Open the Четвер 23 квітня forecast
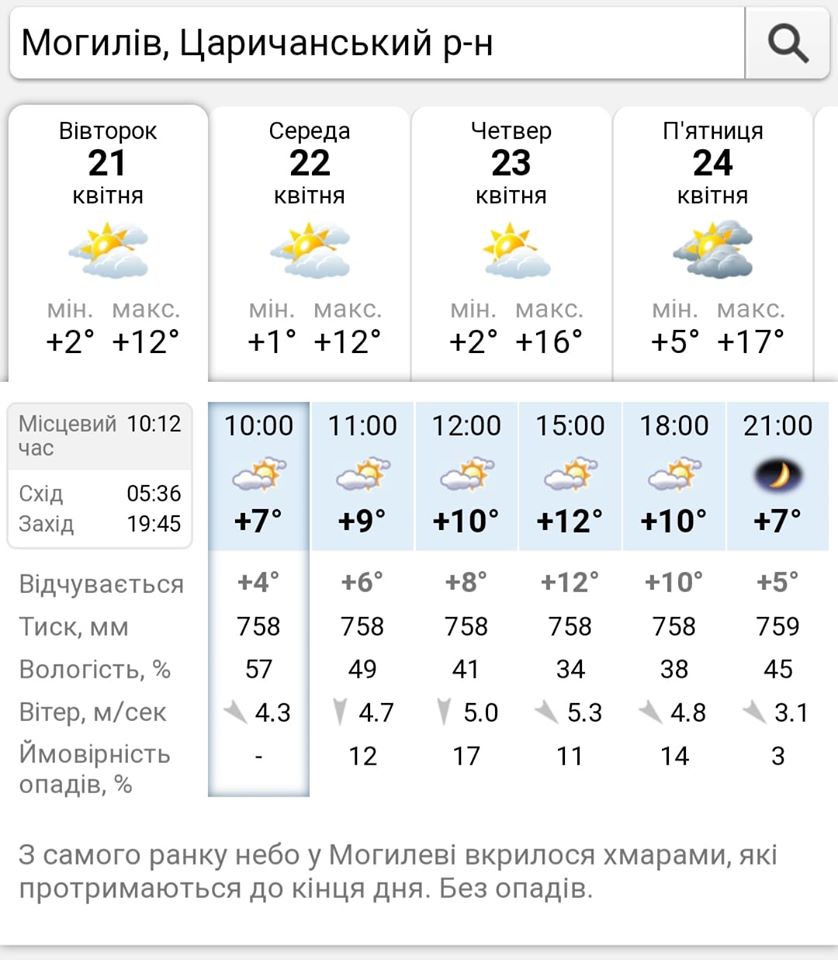This screenshot has width=838, height=960. pyautogui.click(x=511, y=240)
